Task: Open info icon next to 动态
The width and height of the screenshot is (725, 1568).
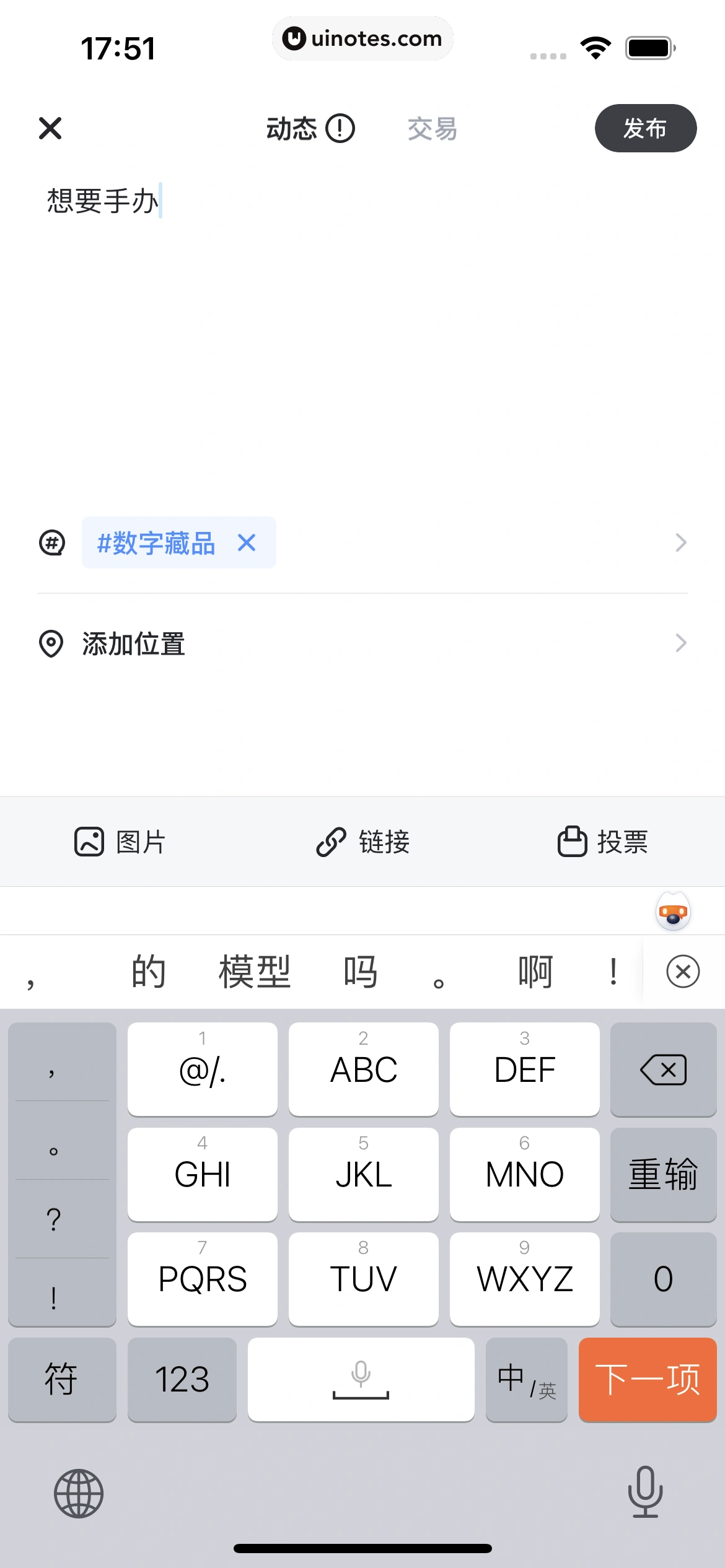Action: pyautogui.click(x=340, y=129)
